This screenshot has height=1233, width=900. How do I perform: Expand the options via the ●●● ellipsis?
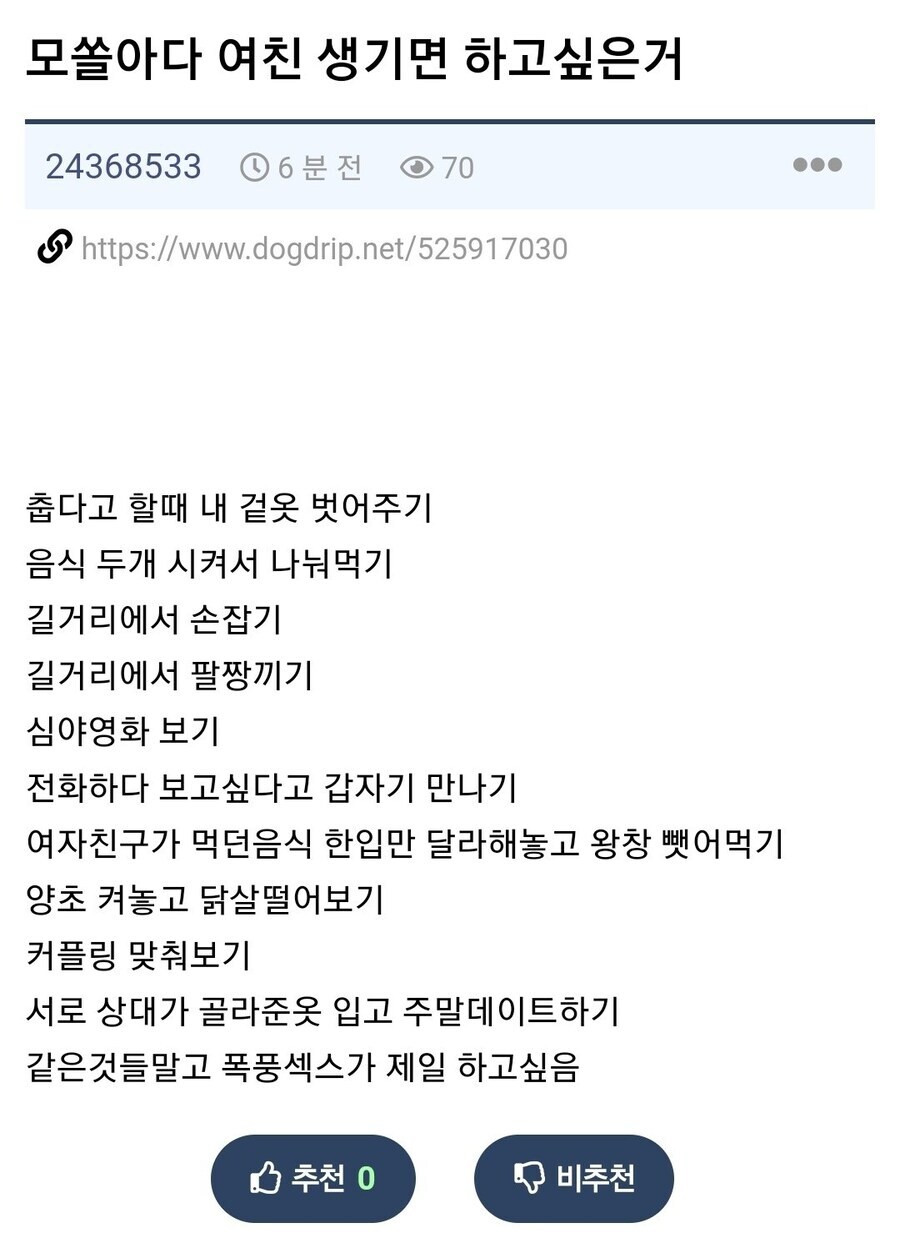[x=818, y=167]
